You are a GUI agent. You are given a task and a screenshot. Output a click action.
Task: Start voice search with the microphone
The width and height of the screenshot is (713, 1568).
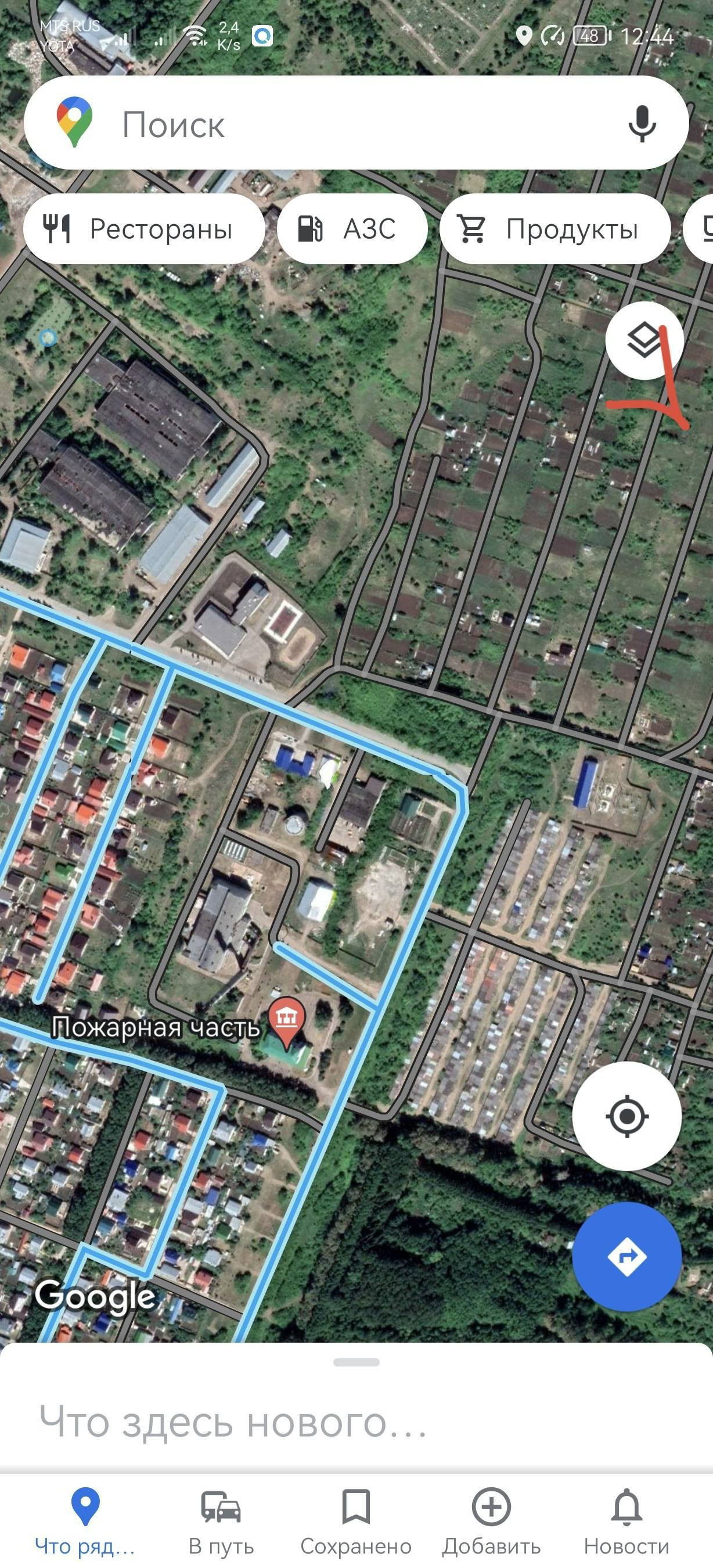click(642, 124)
